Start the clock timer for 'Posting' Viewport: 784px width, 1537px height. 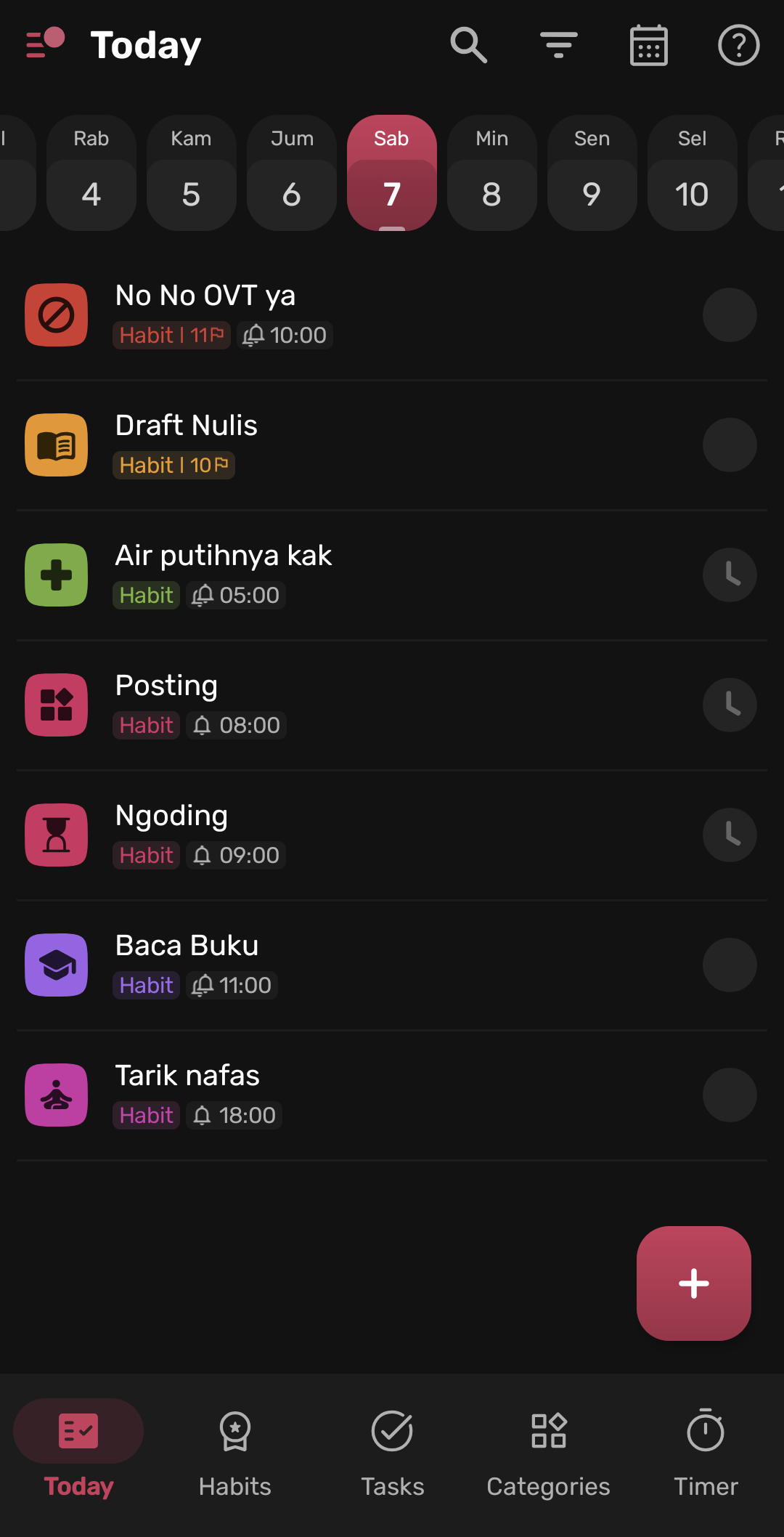coord(730,705)
